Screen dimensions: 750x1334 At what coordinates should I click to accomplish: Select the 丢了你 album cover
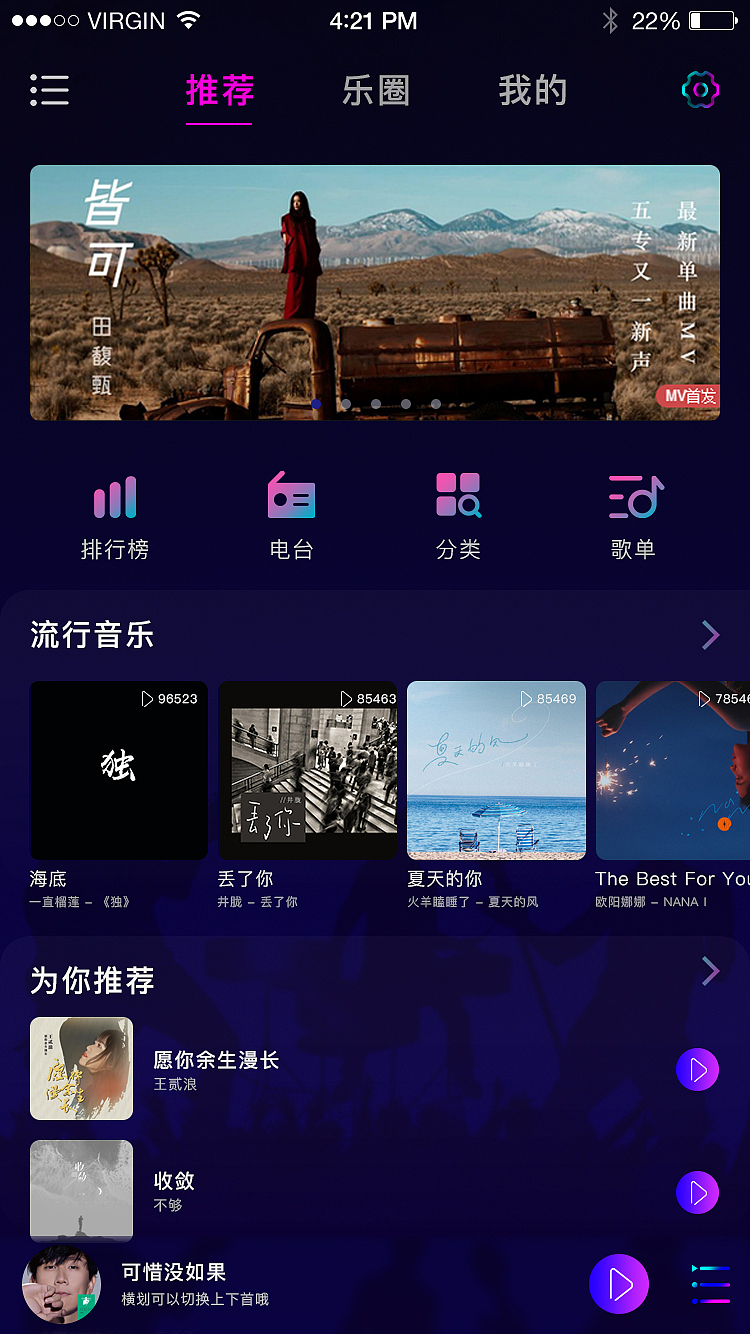point(308,770)
